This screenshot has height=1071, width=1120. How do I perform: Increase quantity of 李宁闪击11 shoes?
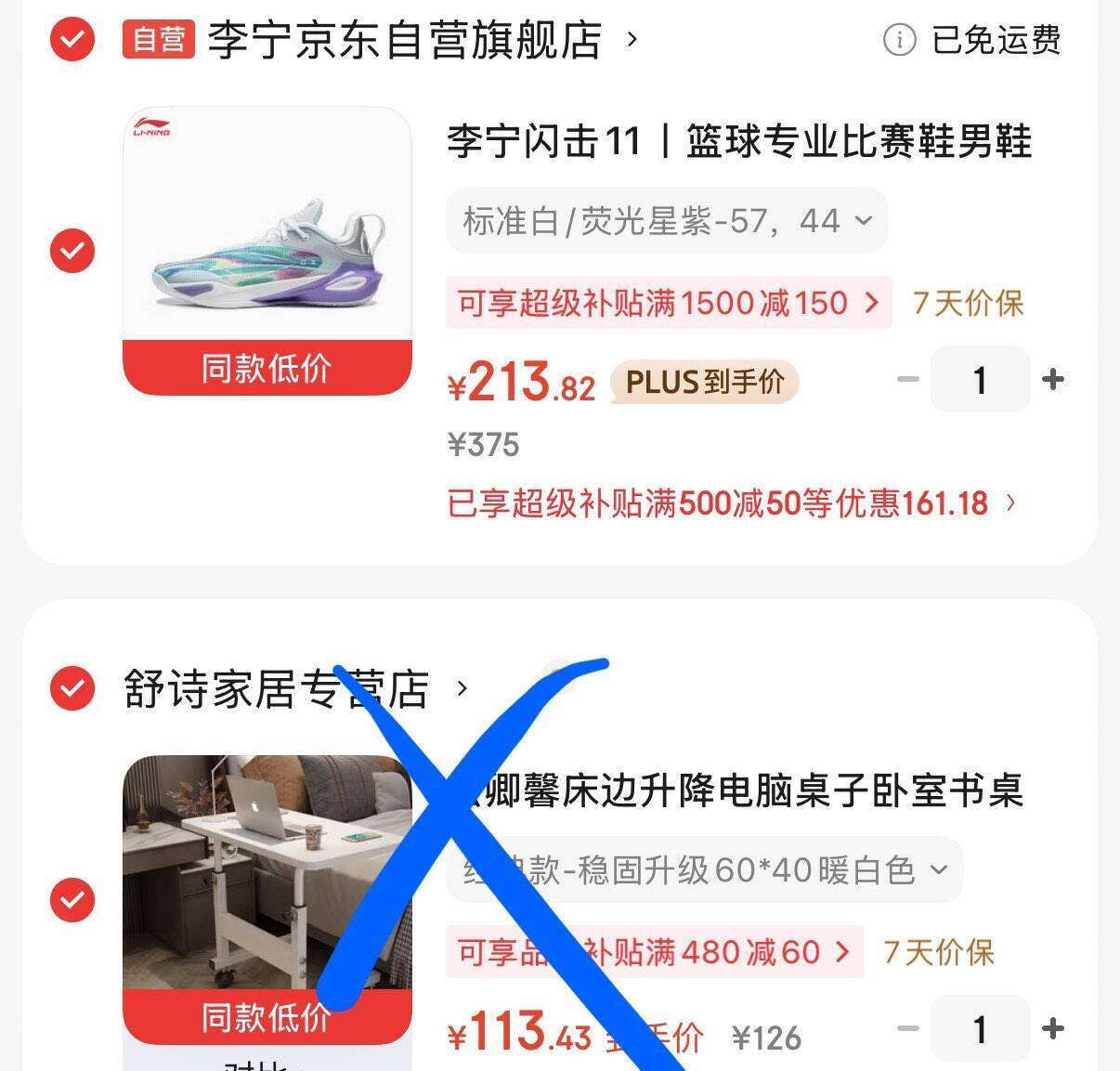tap(1053, 380)
